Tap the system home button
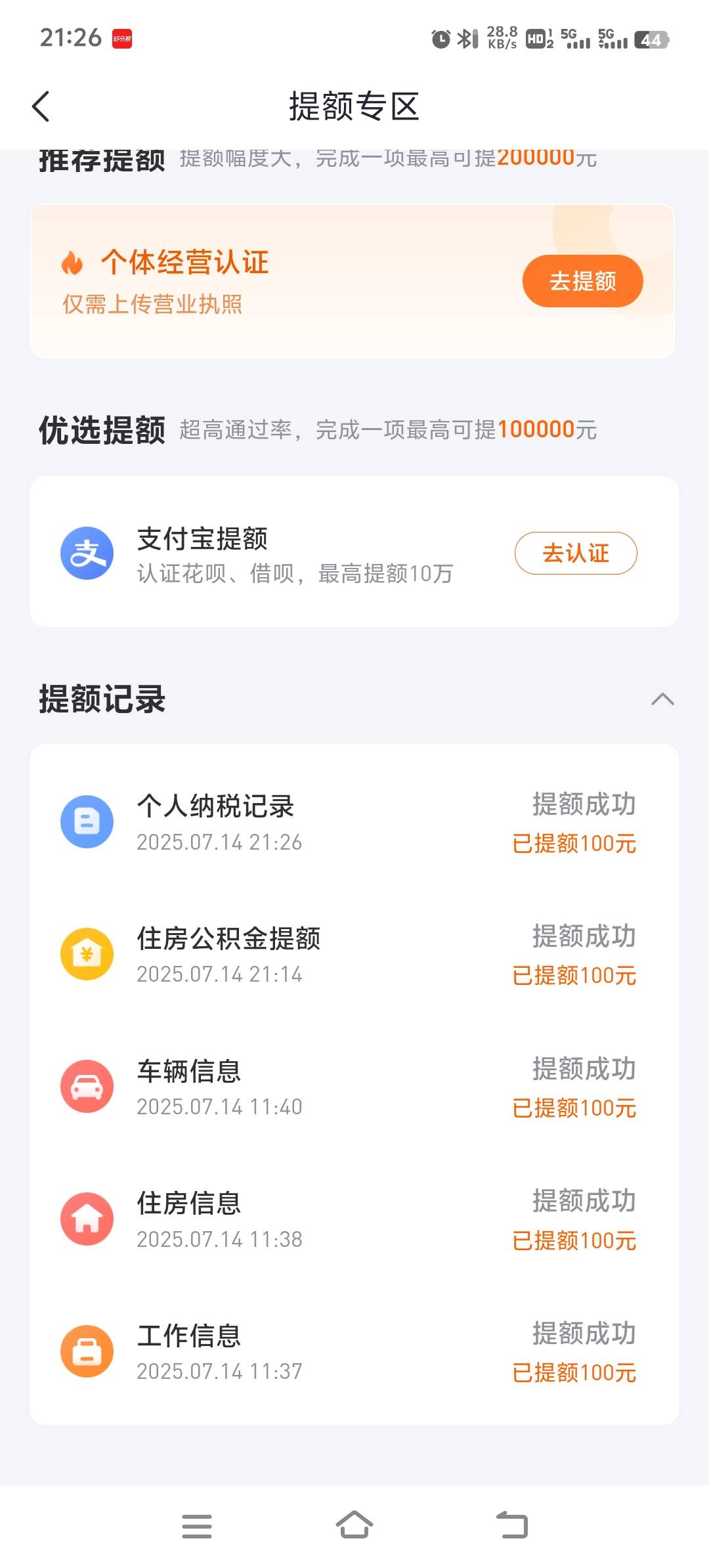Screen dimensions: 709x1568 click(x=354, y=1525)
